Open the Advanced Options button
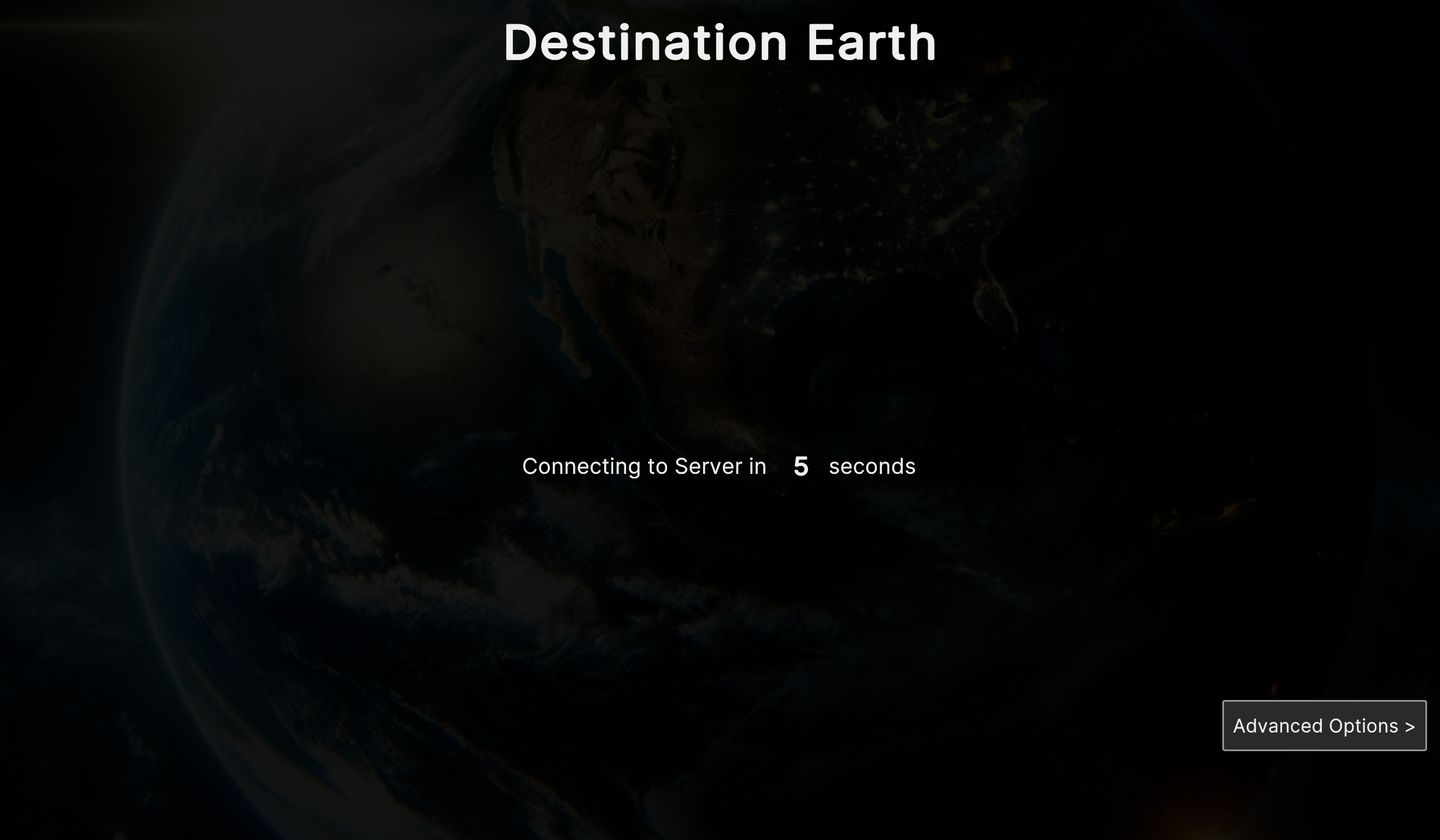 coord(1324,725)
